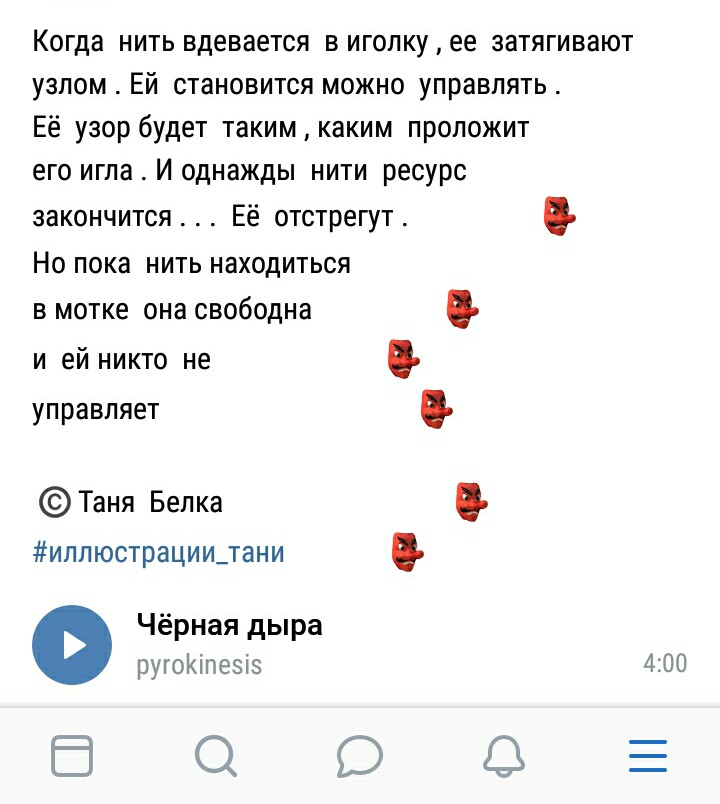Open the search tab
This screenshot has height=804, width=720.
(x=215, y=755)
